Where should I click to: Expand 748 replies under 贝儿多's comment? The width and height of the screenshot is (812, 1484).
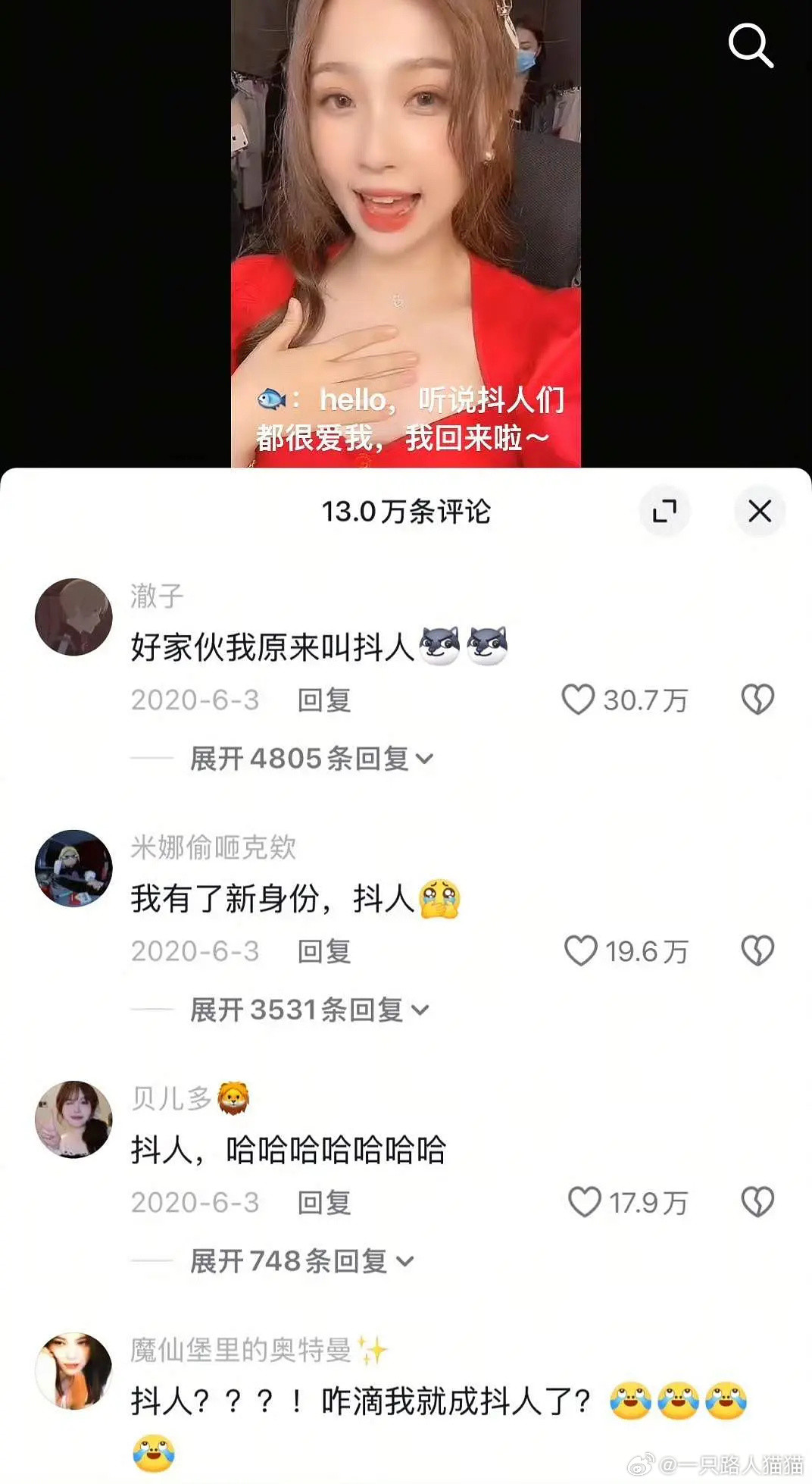point(301,1261)
